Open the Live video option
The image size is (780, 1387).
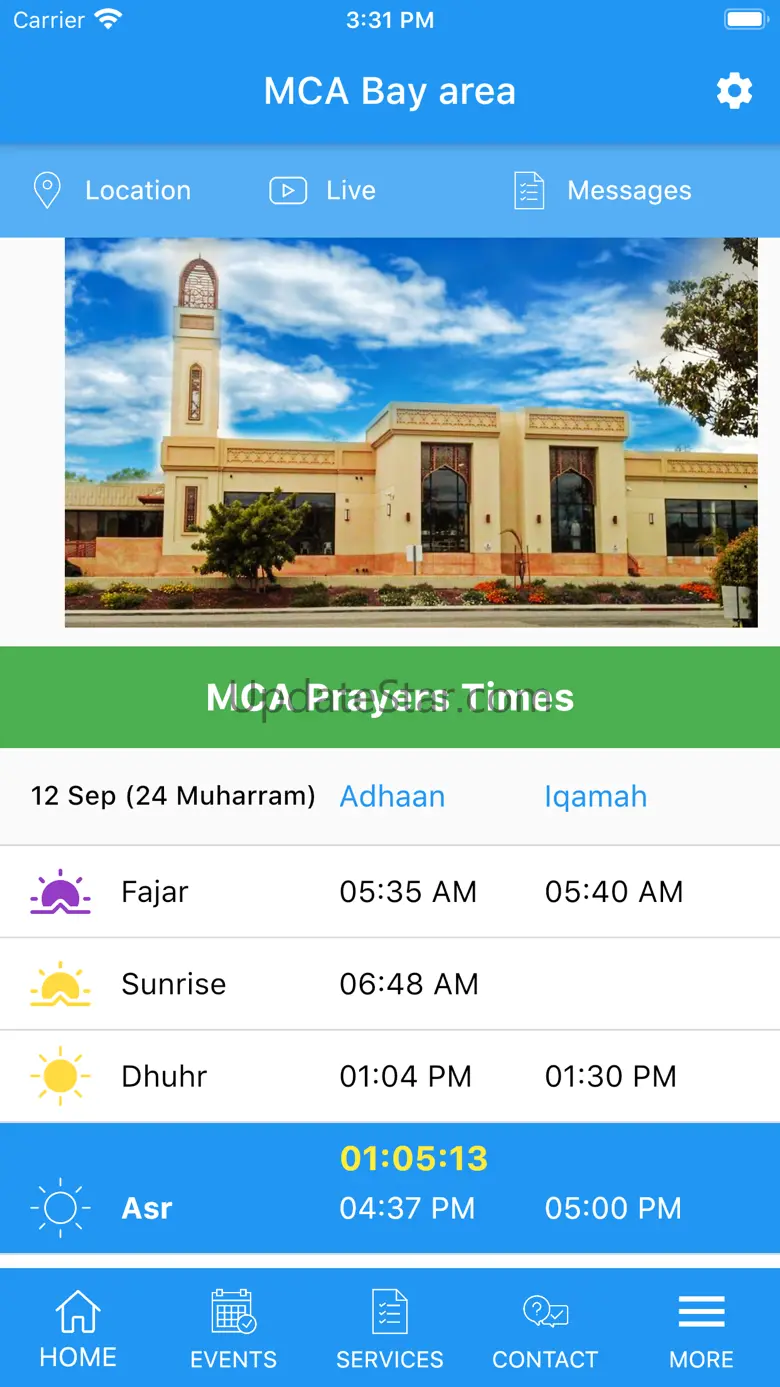pos(322,190)
